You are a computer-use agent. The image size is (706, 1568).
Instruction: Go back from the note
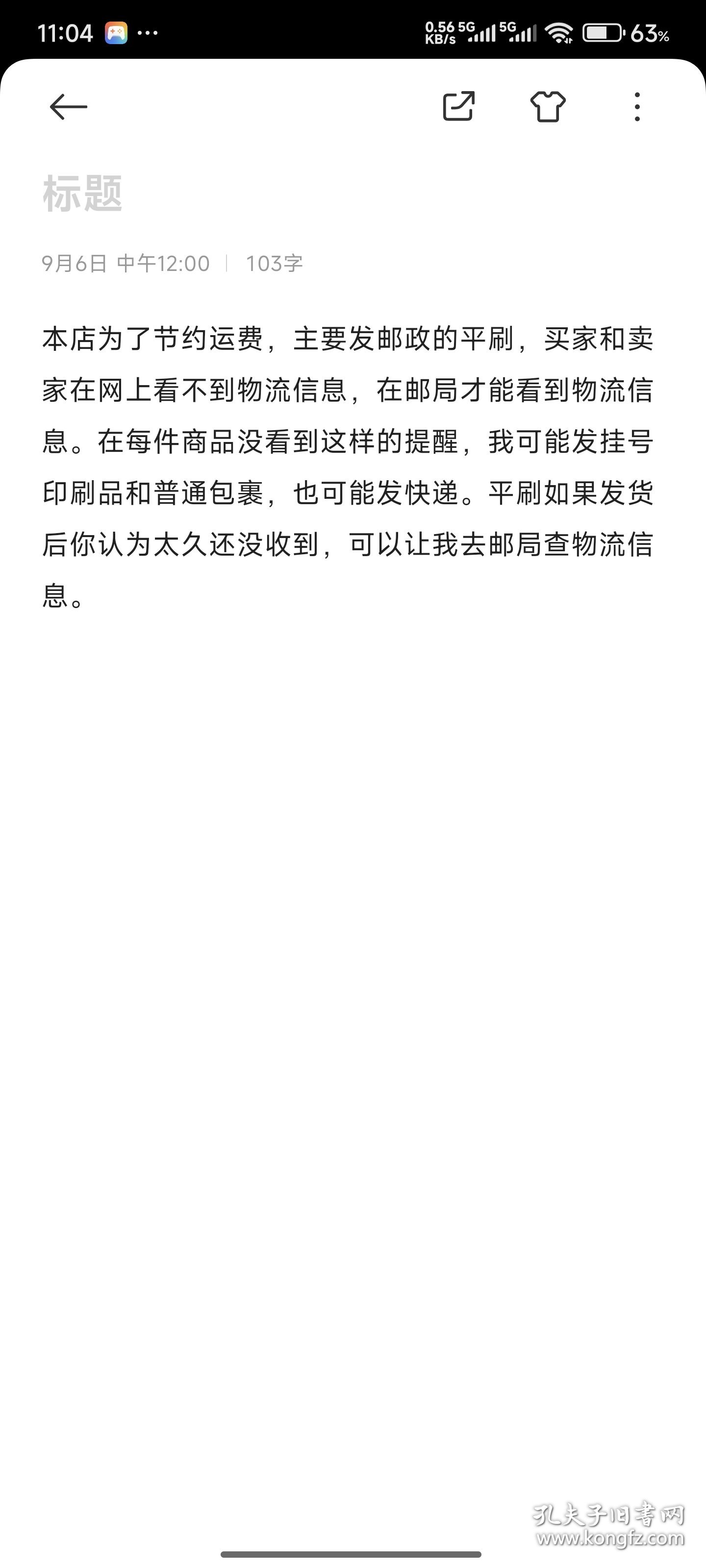pos(68,106)
